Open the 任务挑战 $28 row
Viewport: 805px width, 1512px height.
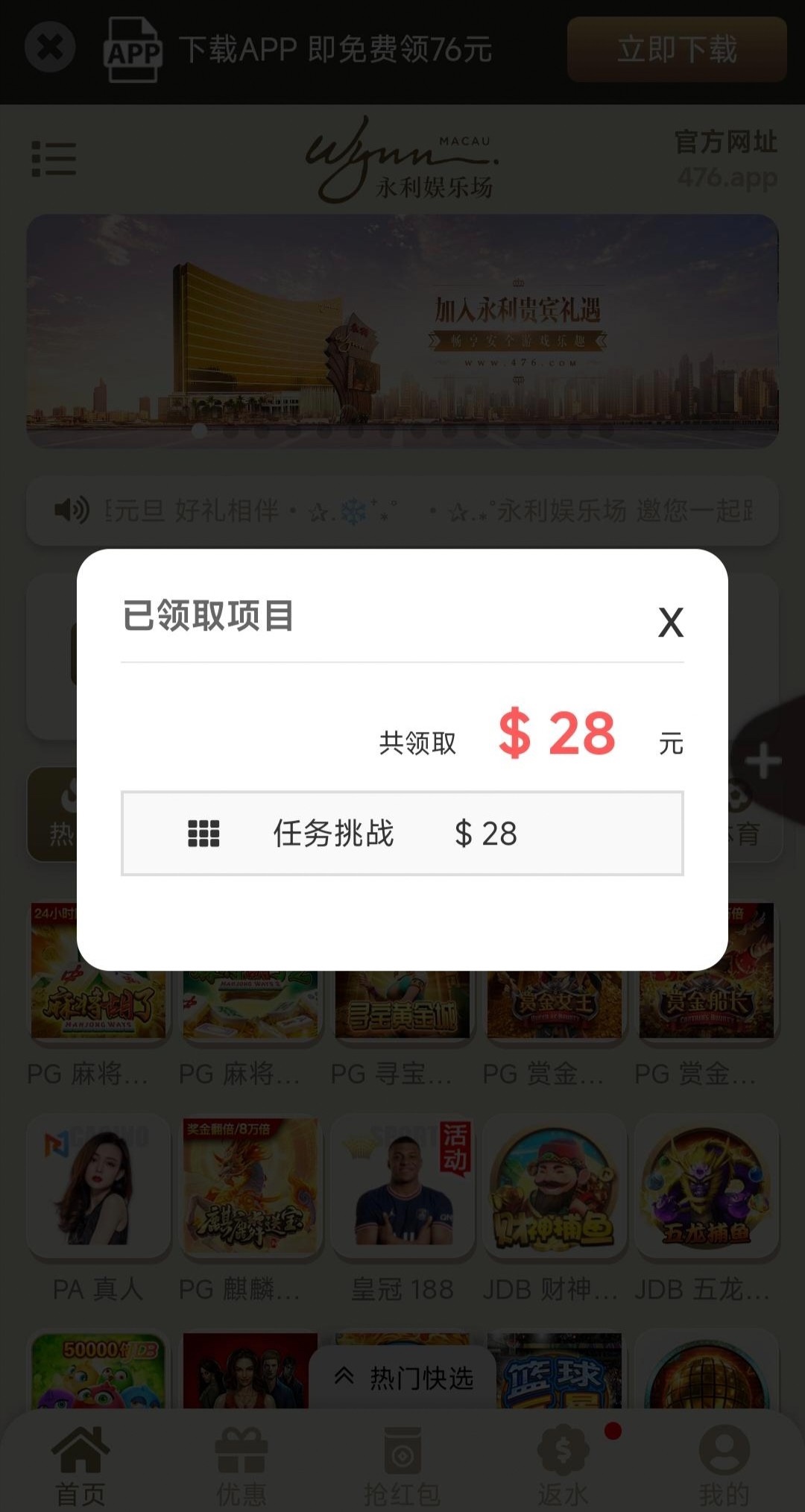pos(402,833)
